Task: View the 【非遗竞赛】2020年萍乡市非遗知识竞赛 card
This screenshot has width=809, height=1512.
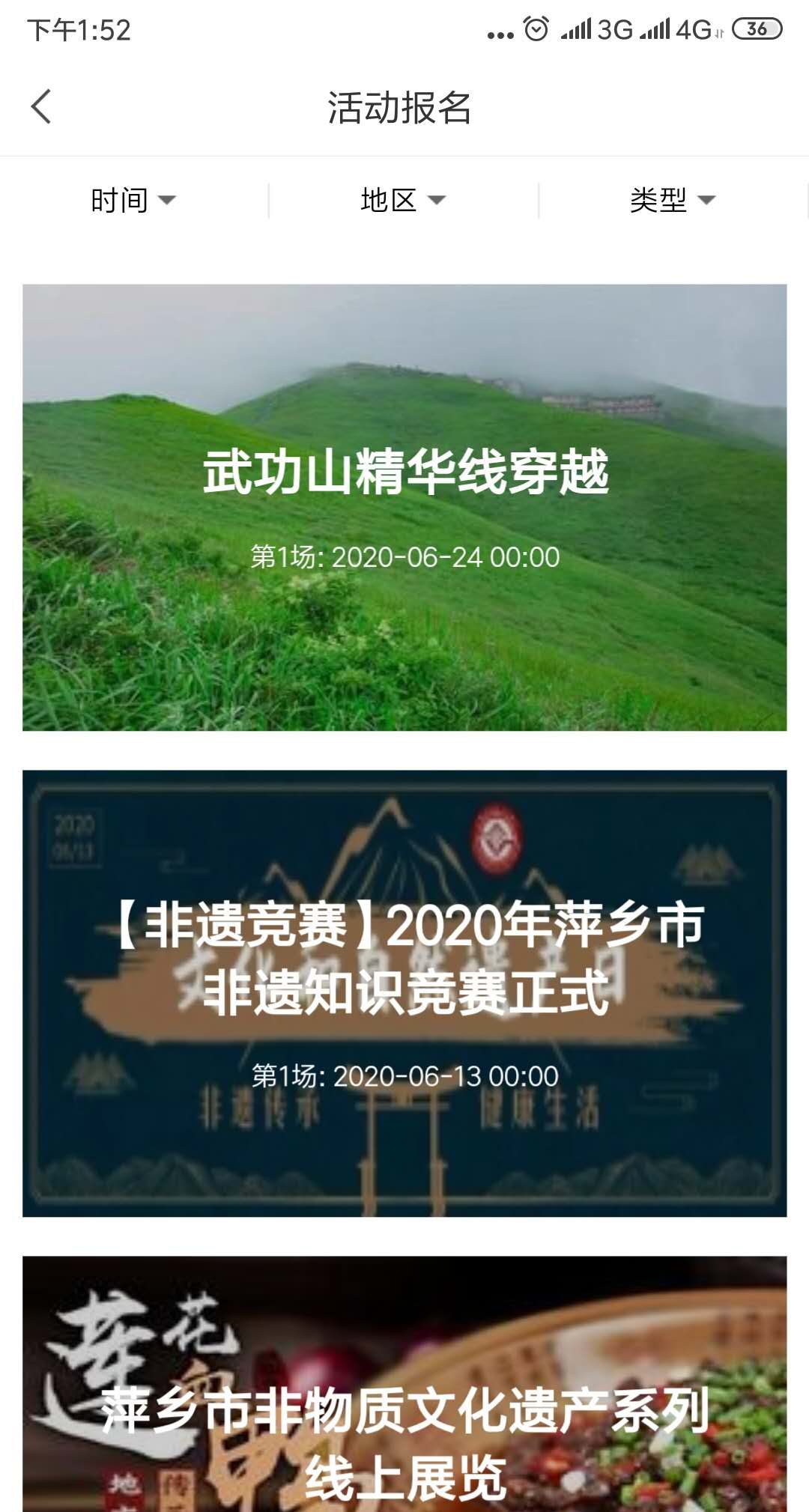Action: tap(404, 993)
